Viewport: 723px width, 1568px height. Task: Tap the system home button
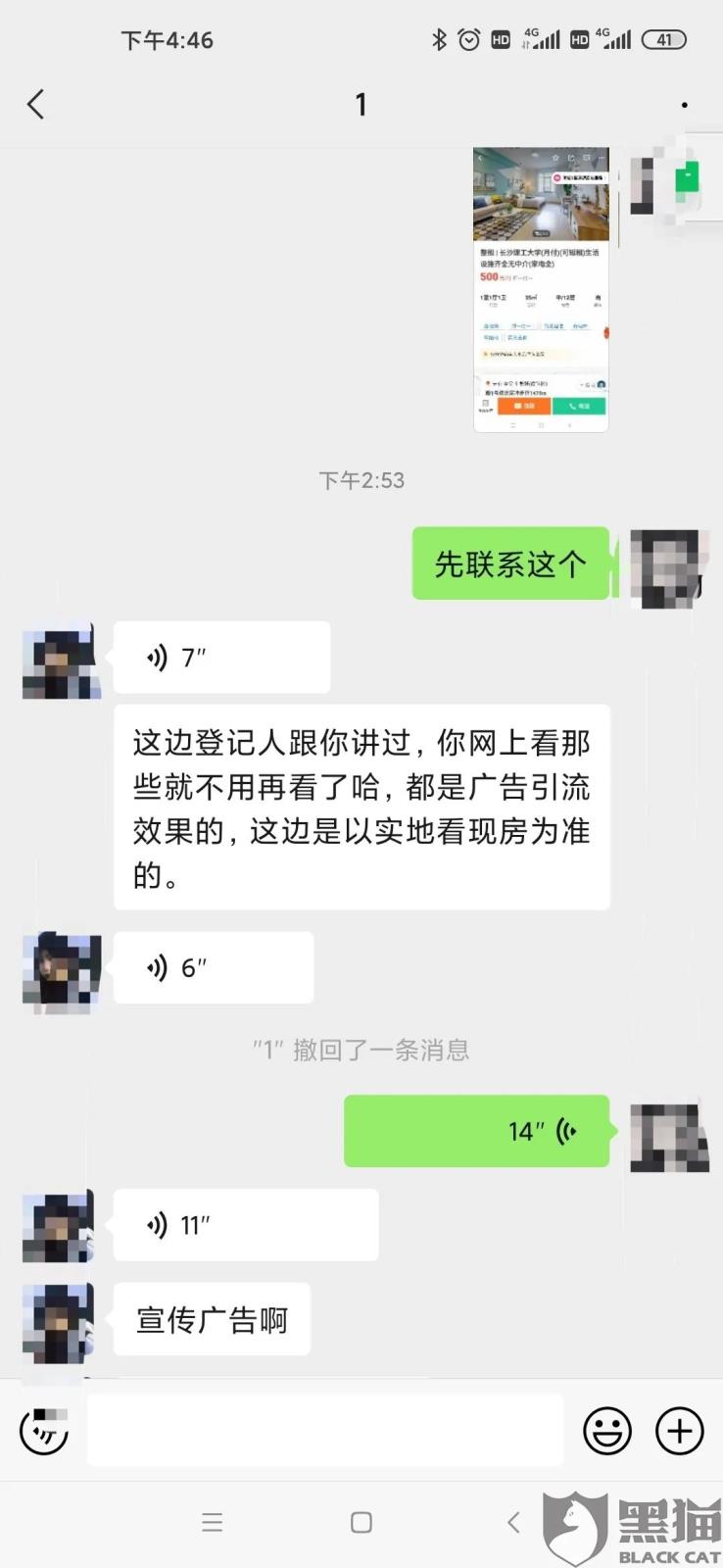361,1522
